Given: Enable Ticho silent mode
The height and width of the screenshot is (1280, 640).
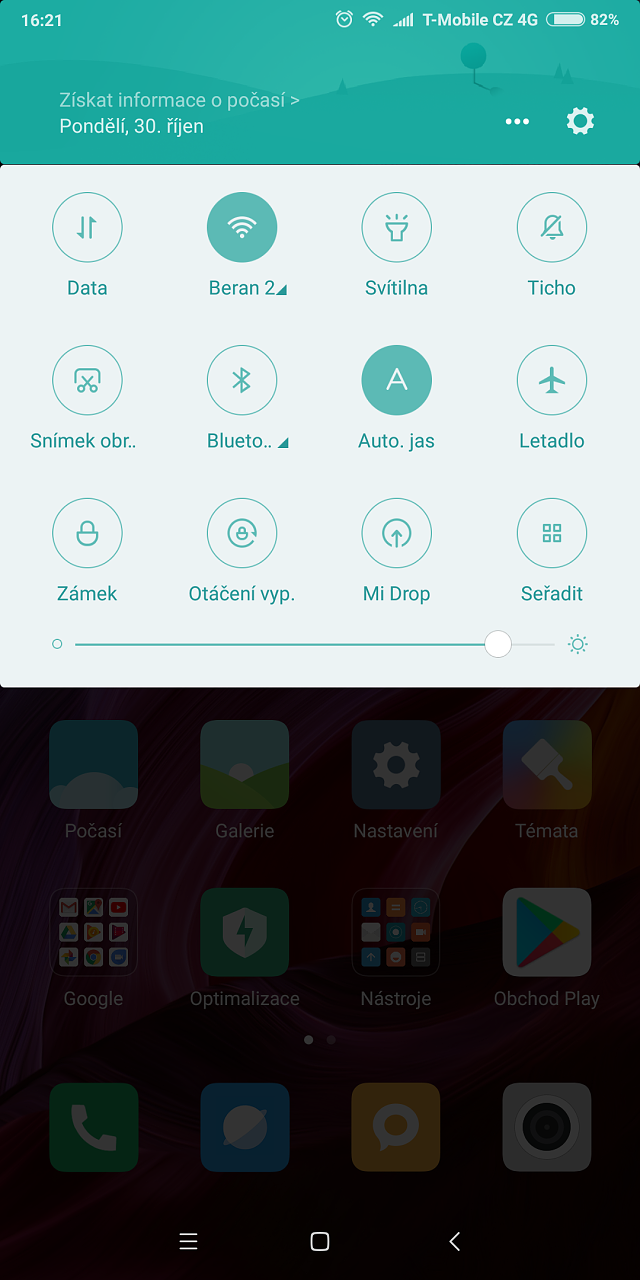Looking at the screenshot, I should (x=552, y=227).
